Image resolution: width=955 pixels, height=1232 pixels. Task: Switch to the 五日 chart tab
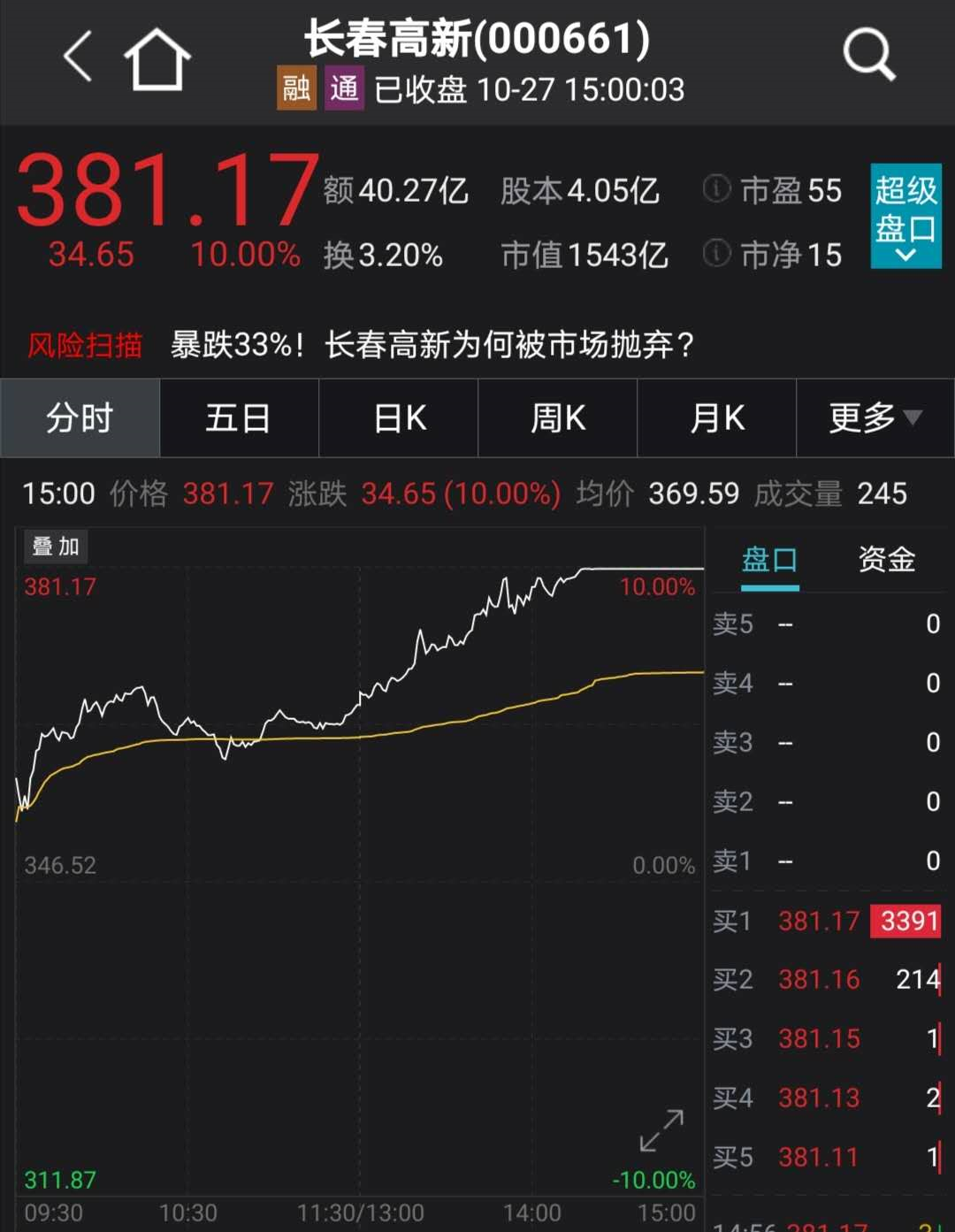click(x=239, y=418)
